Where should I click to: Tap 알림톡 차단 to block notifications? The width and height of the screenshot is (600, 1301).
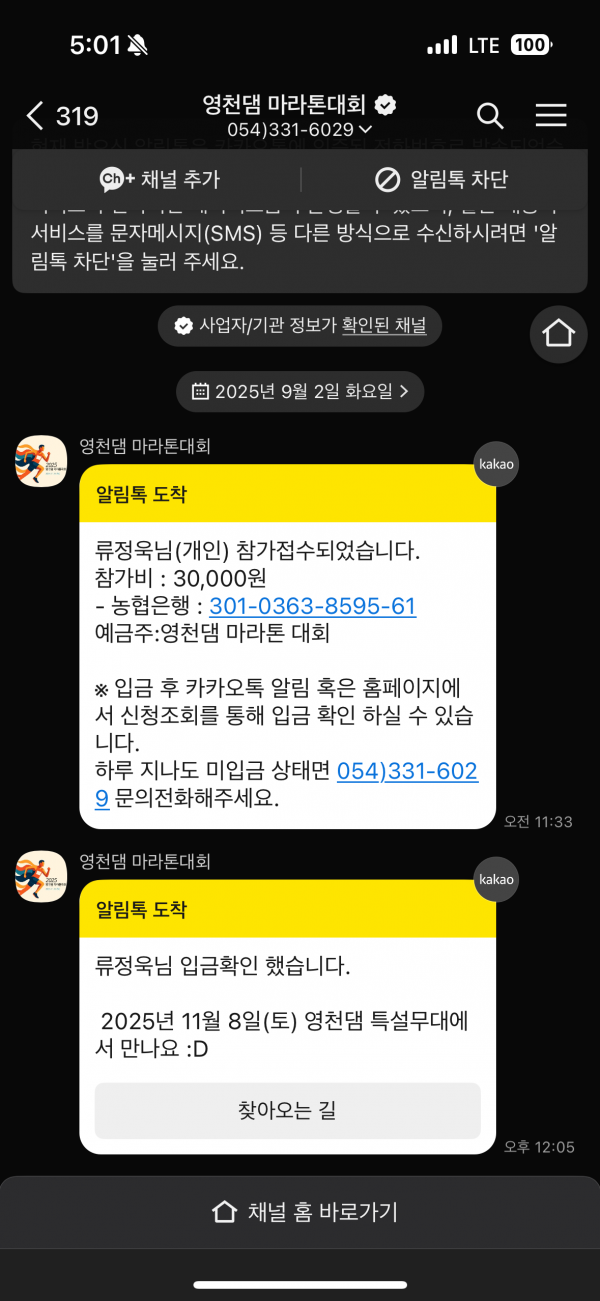pos(441,180)
